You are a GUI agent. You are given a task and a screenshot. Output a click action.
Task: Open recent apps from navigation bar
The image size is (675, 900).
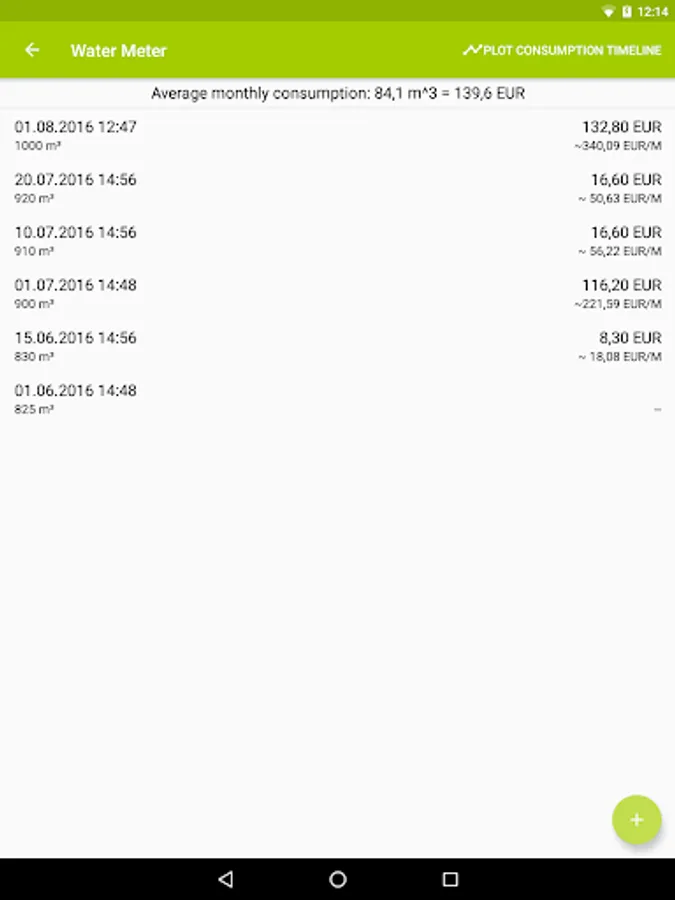click(450, 879)
